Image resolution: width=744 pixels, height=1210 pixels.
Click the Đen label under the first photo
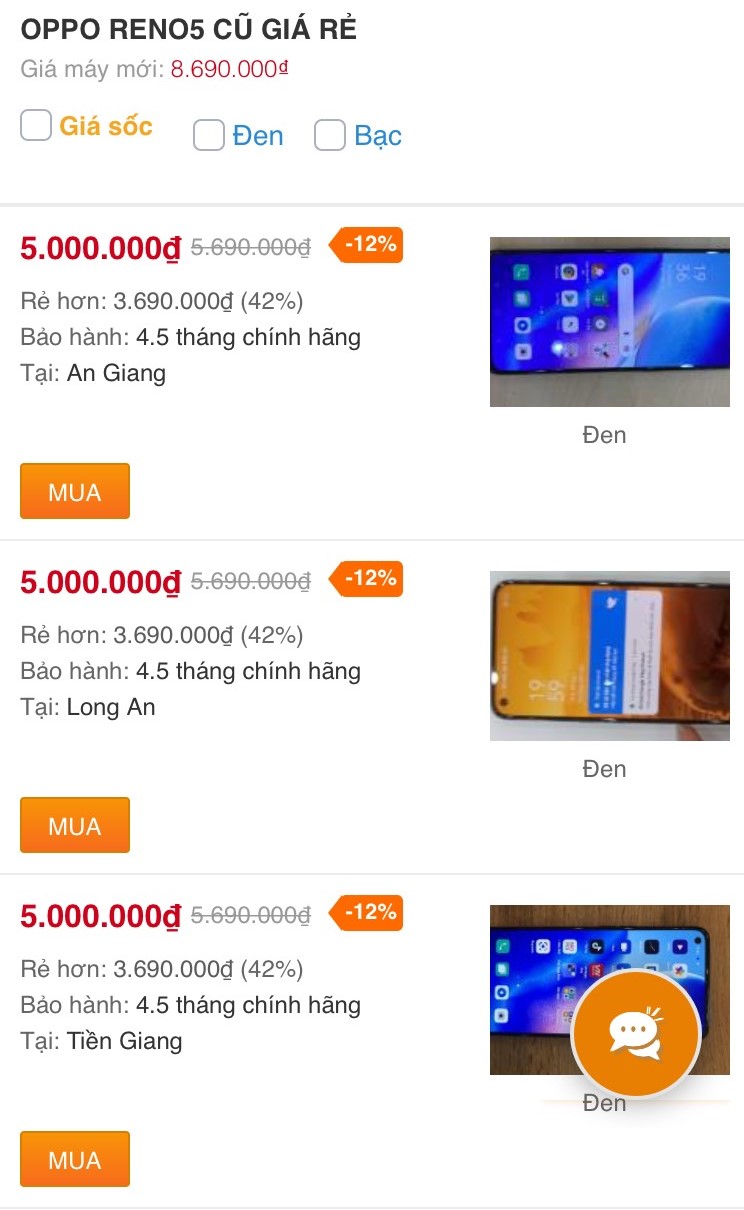pos(605,434)
